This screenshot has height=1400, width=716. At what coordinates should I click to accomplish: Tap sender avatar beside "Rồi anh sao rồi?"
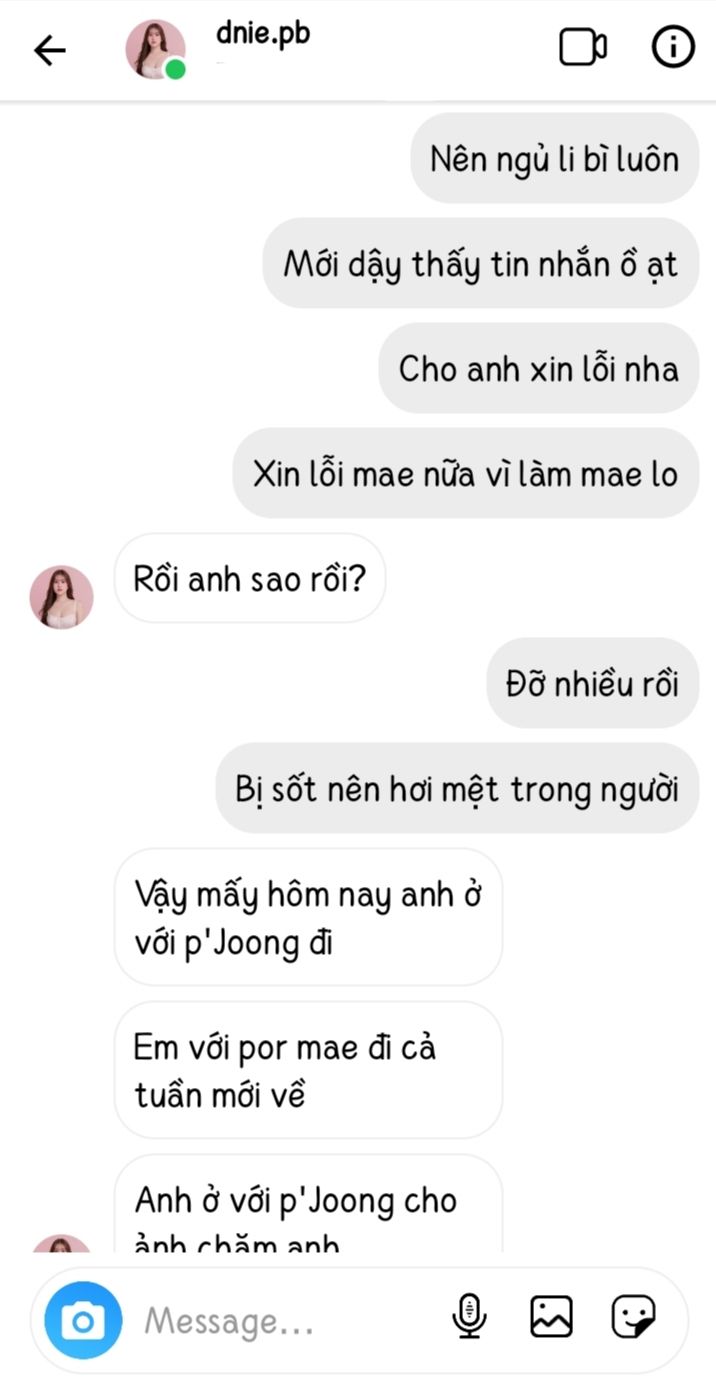pyautogui.click(x=61, y=597)
